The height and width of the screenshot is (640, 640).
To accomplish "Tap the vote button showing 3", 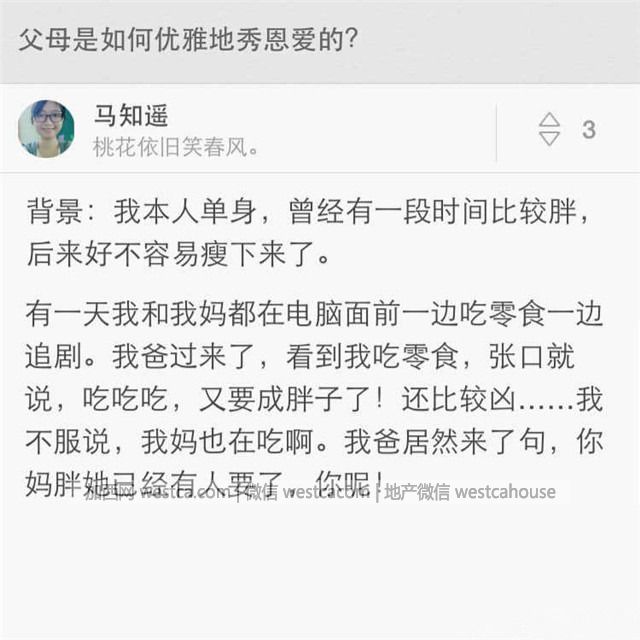I will 567,130.
